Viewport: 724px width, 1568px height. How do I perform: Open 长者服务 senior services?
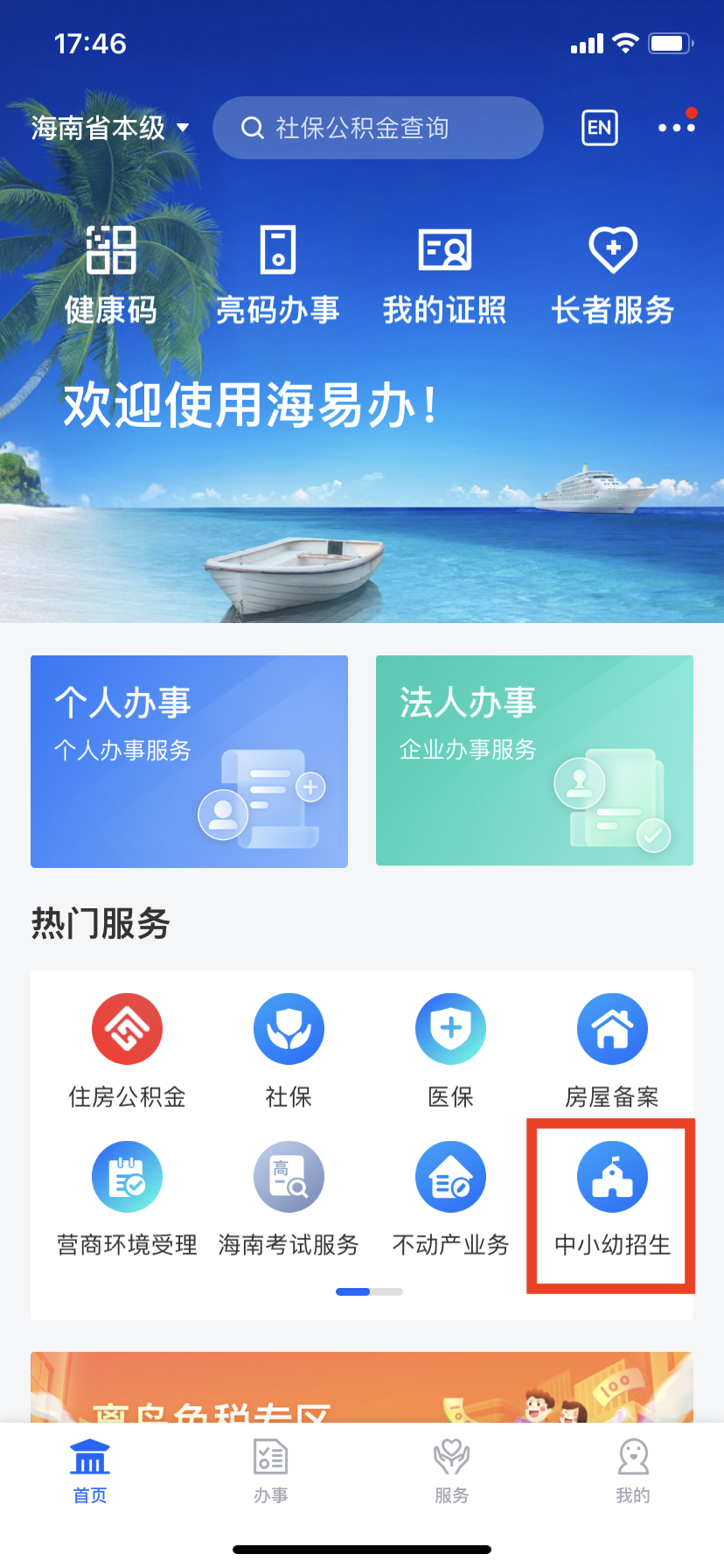pos(612,274)
